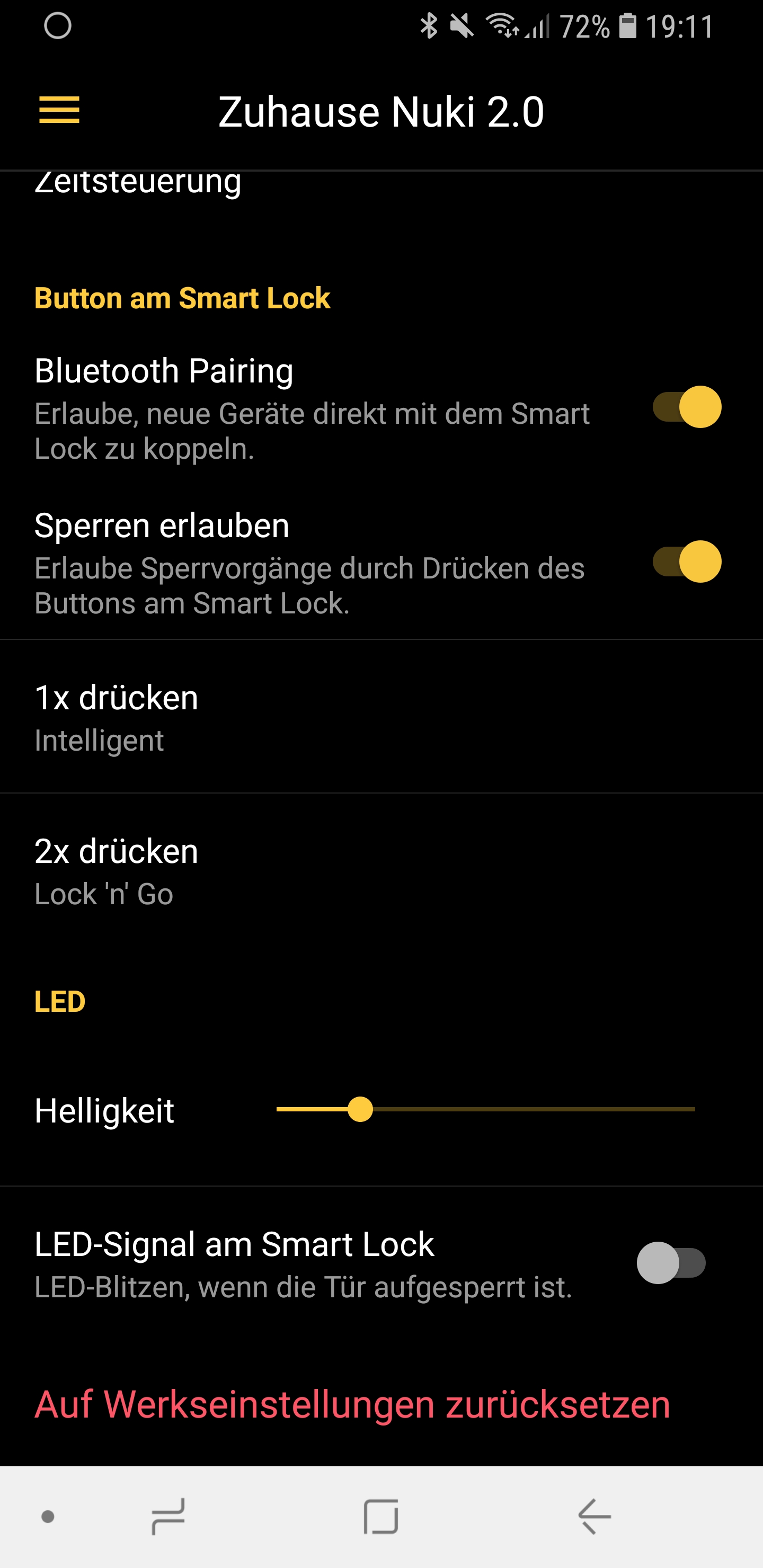Go back using the system back button
763x1568 pixels.
tap(594, 1516)
